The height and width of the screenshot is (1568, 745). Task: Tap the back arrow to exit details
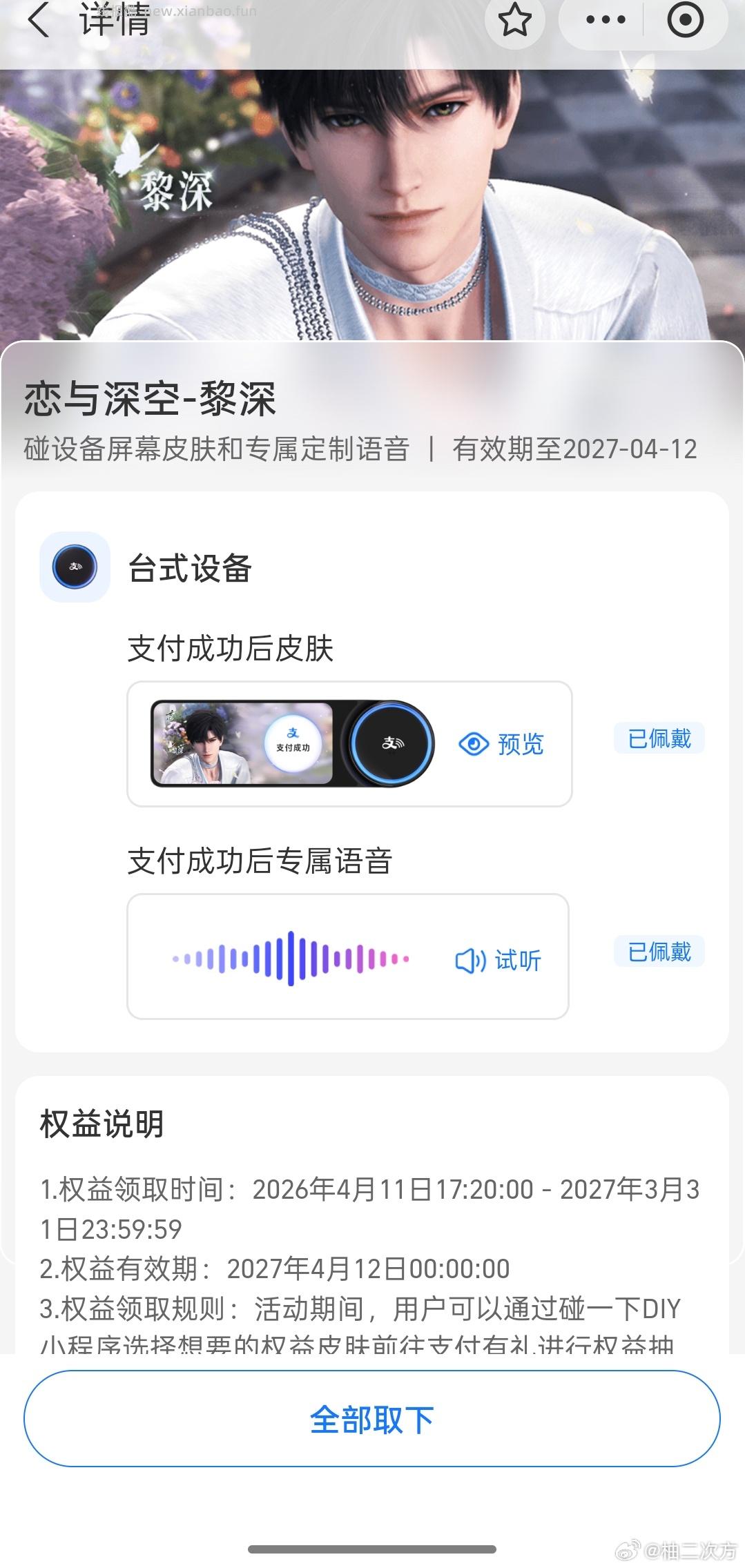pyautogui.click(x=39, y=22)
